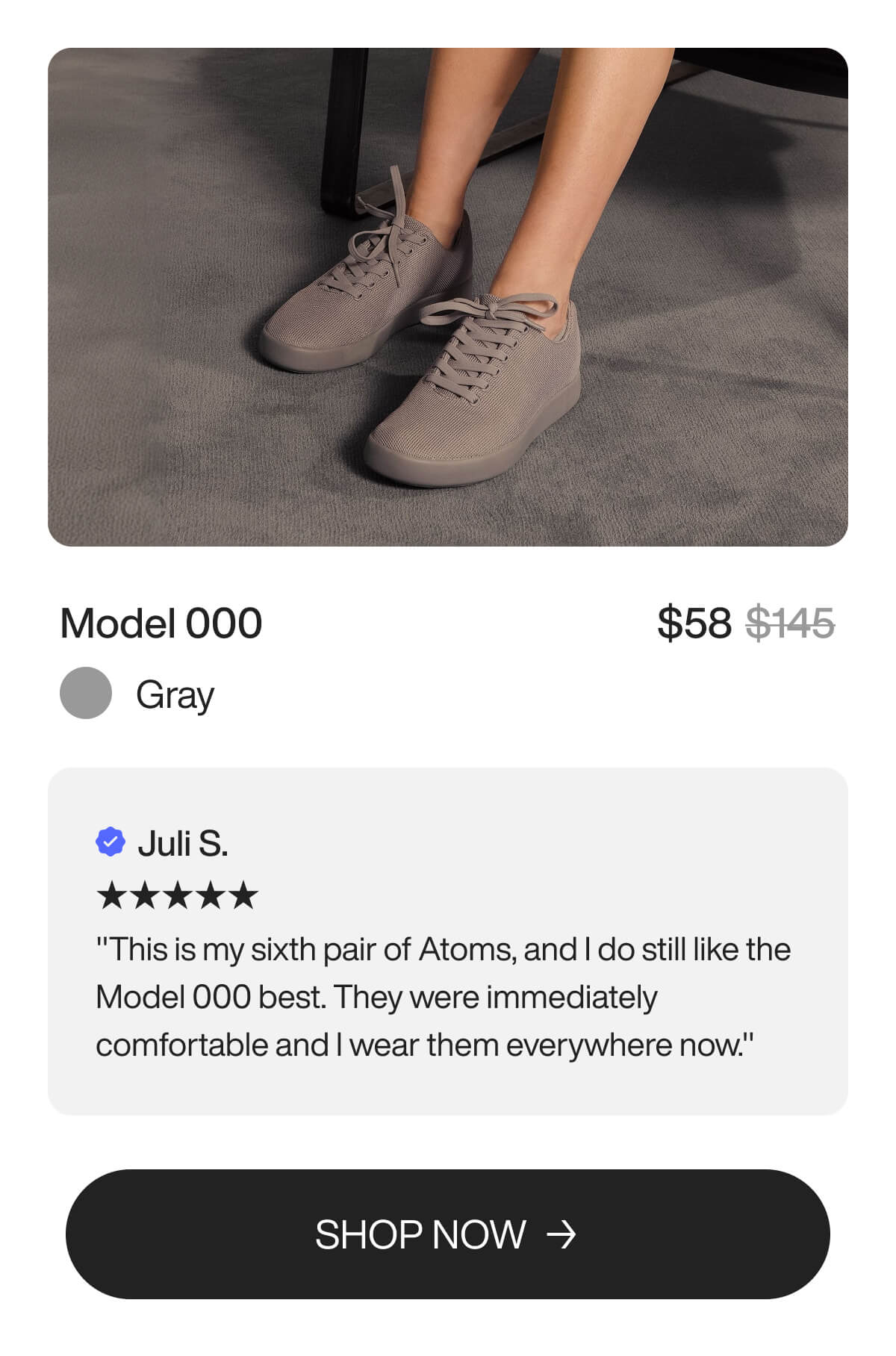Click the crossed-out $145 original price
This screenshot has width=896, height=1356.
coord(791,621)
